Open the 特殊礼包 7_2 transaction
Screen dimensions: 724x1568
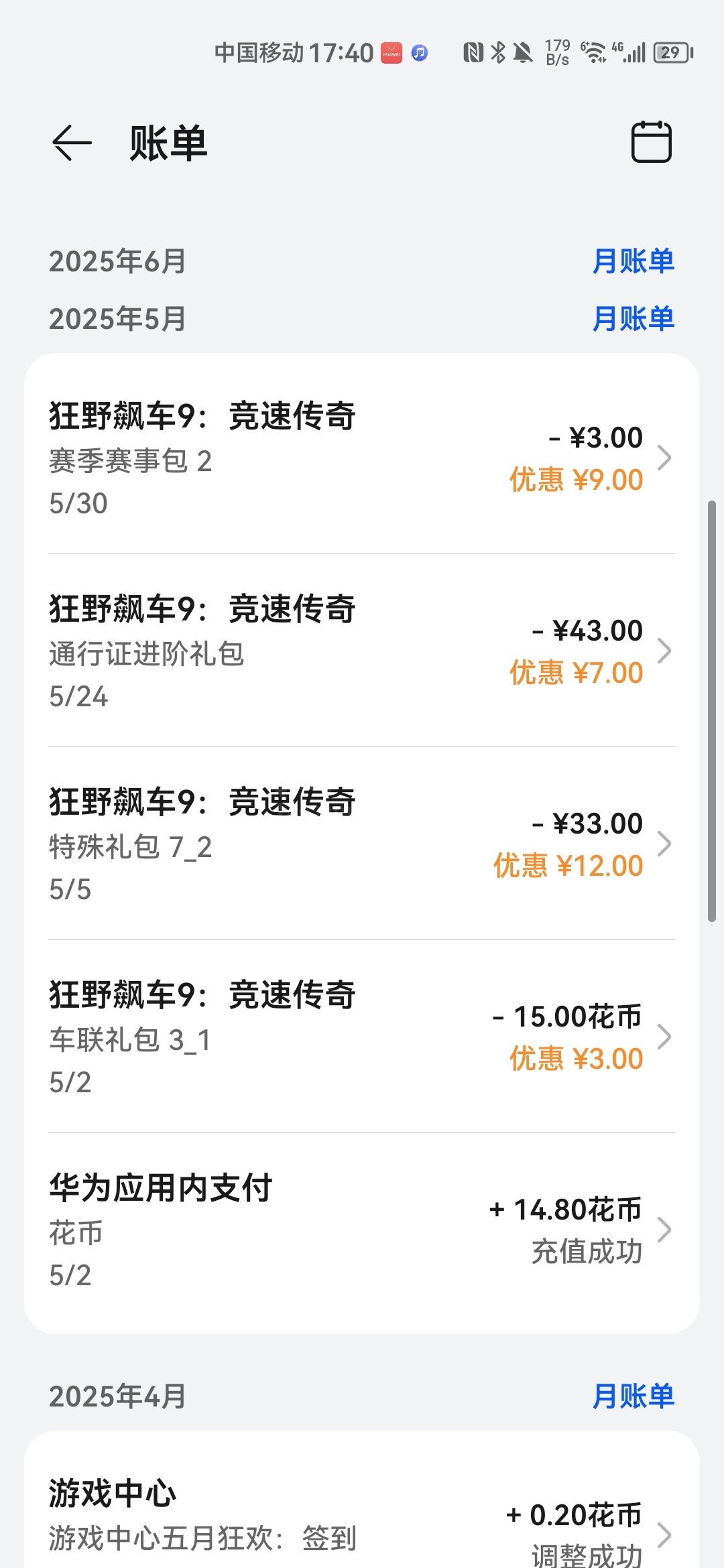[362, 844]
